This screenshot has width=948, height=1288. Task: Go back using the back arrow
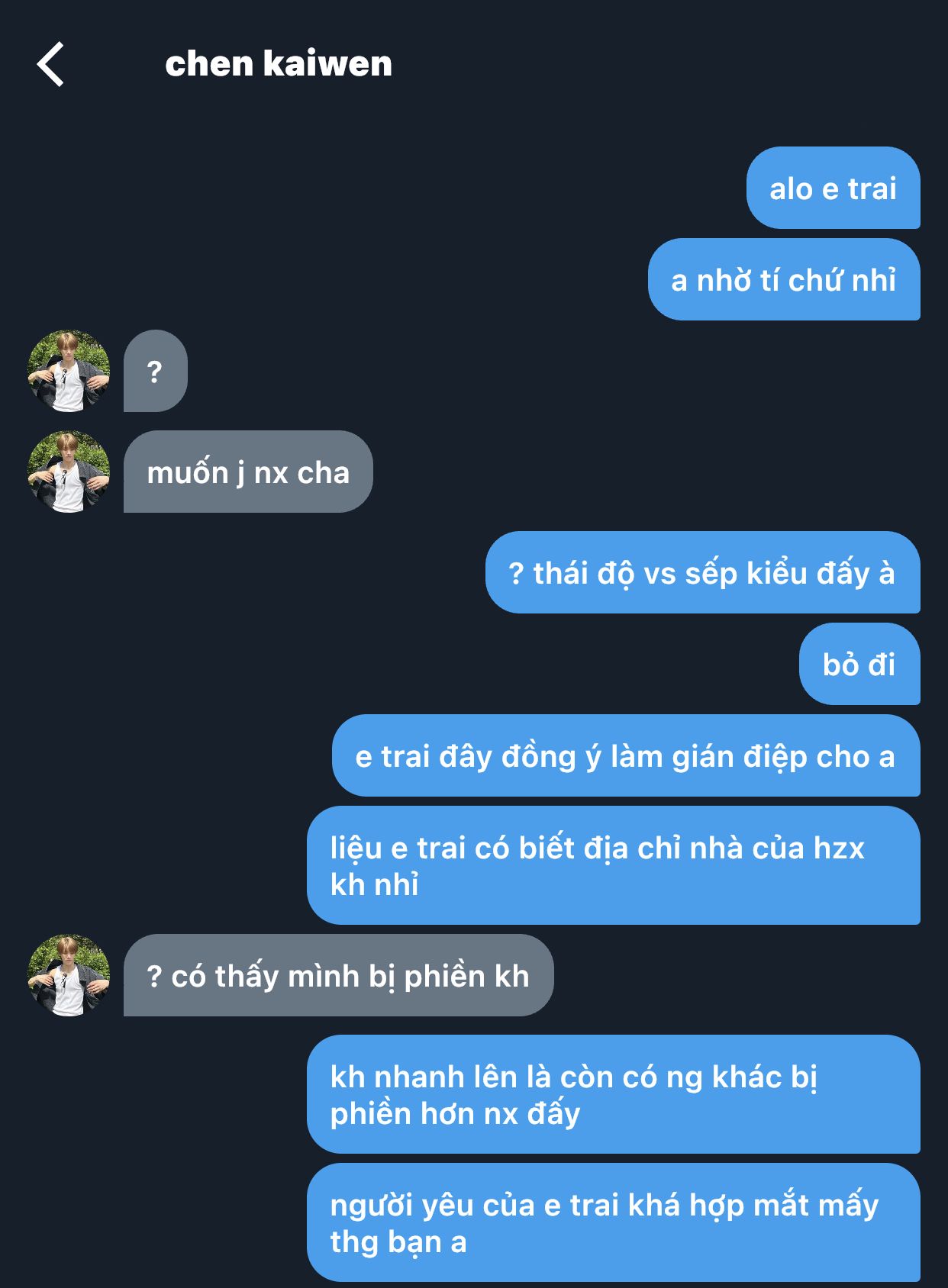(51, 65)
